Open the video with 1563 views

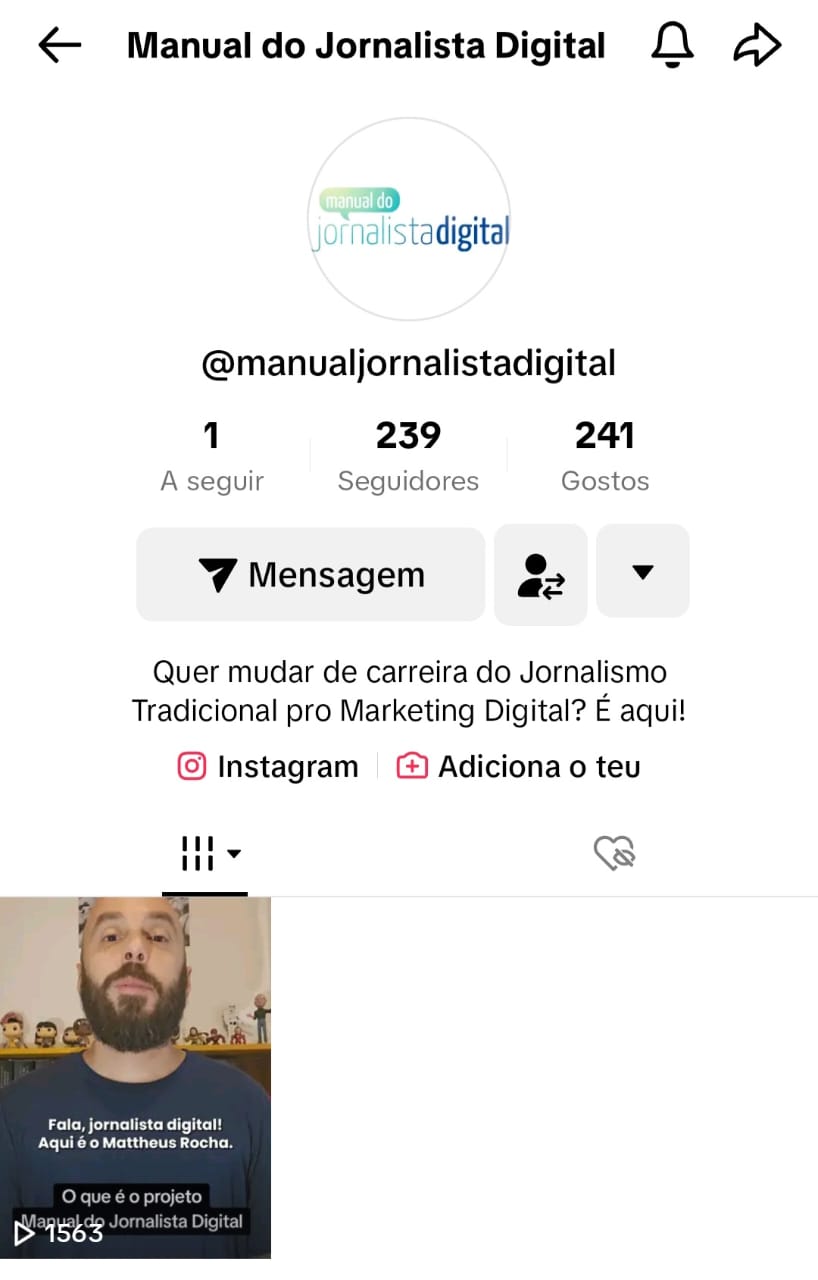pyautogui.click(x=135, y=1077)
